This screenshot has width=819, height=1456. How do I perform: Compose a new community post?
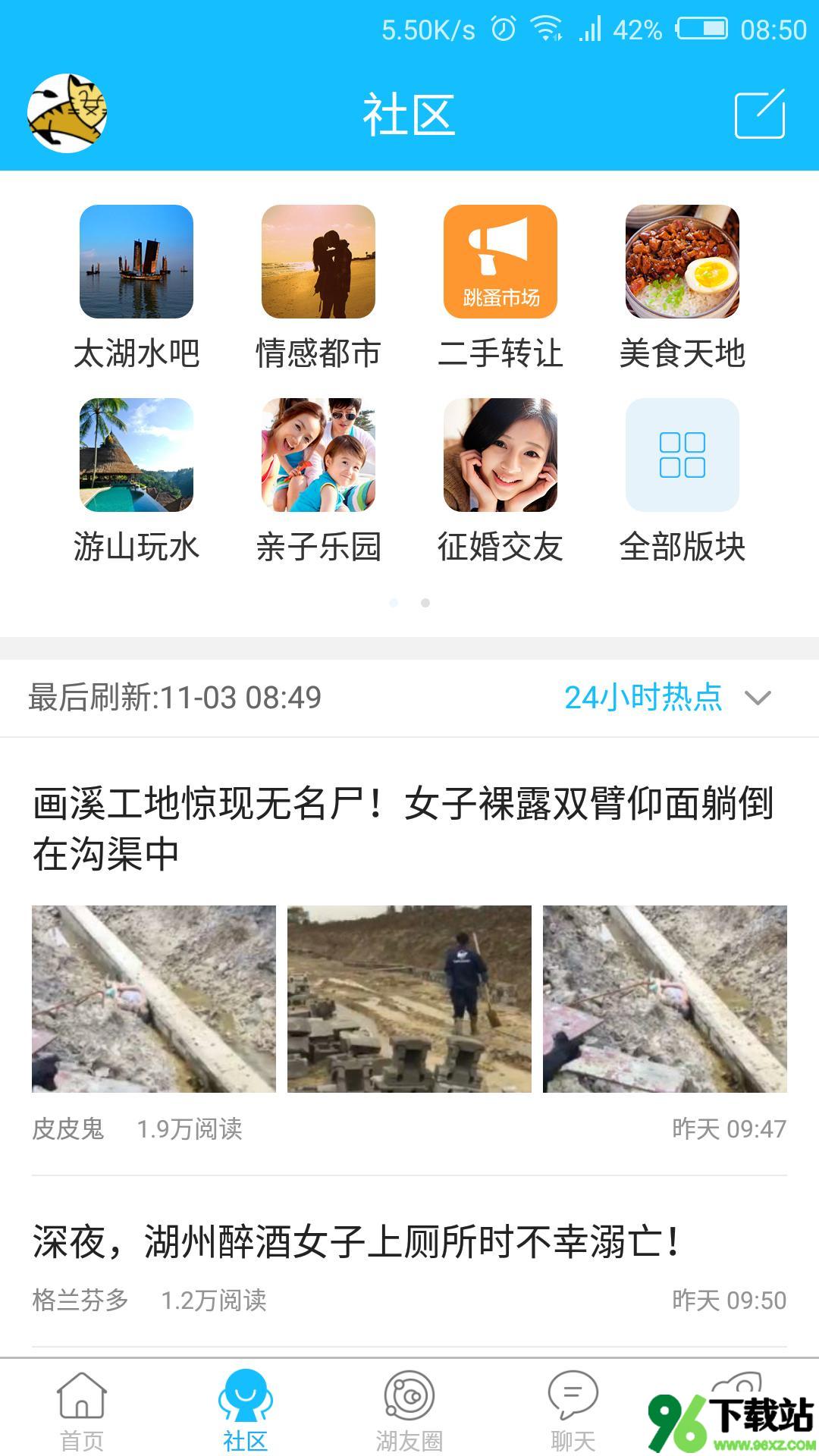coord(760,114)
